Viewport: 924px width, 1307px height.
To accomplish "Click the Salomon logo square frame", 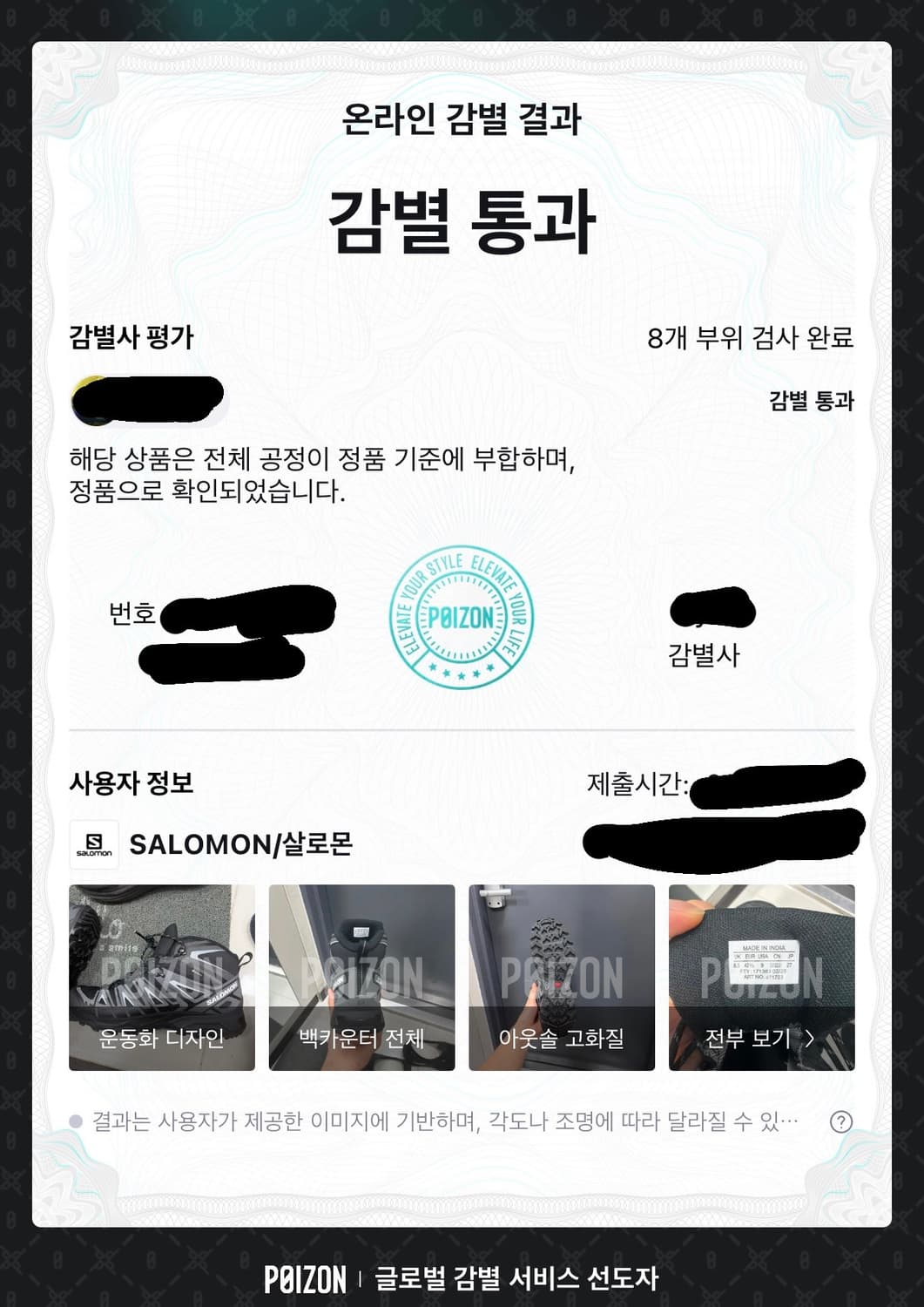I will tap(96, 843).
